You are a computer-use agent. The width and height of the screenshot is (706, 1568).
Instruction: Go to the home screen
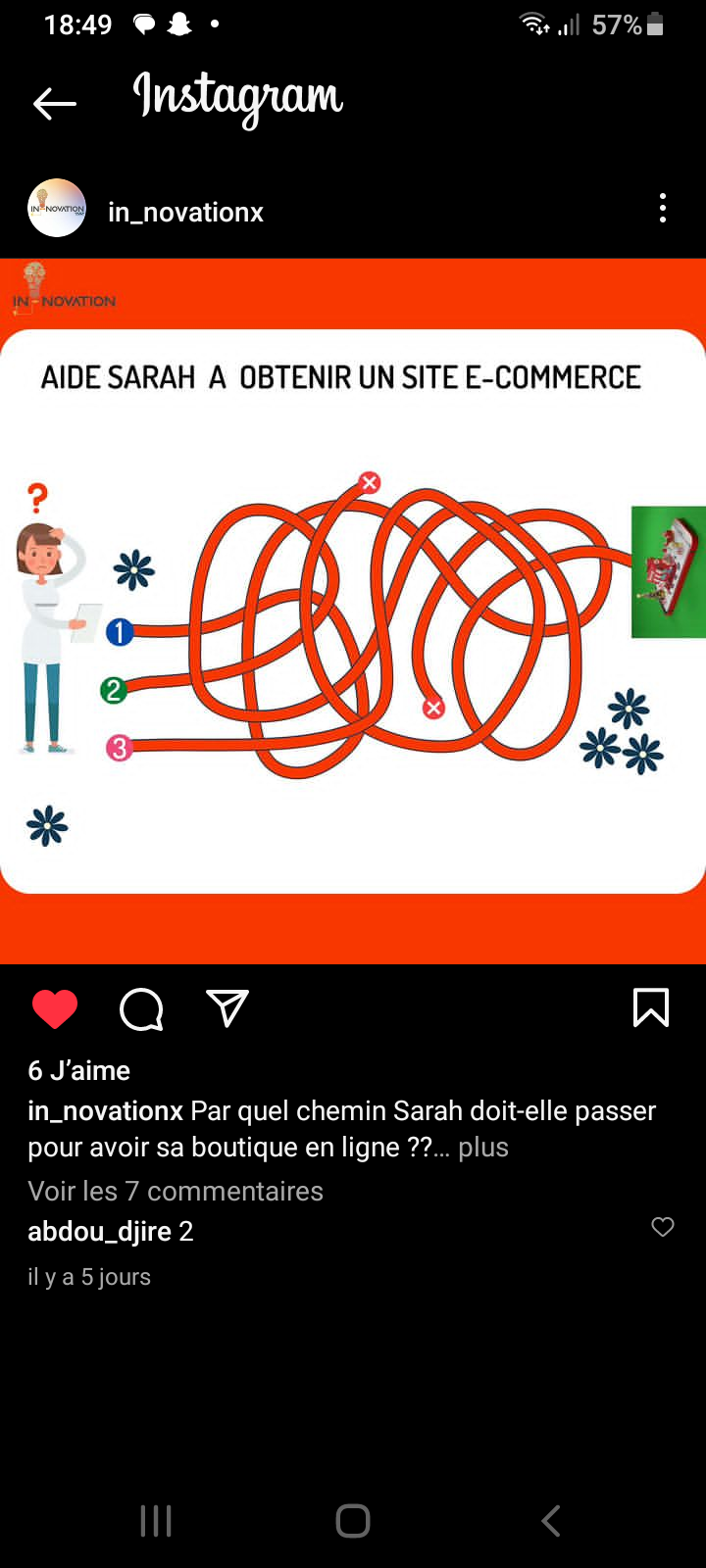[353, 1521]
